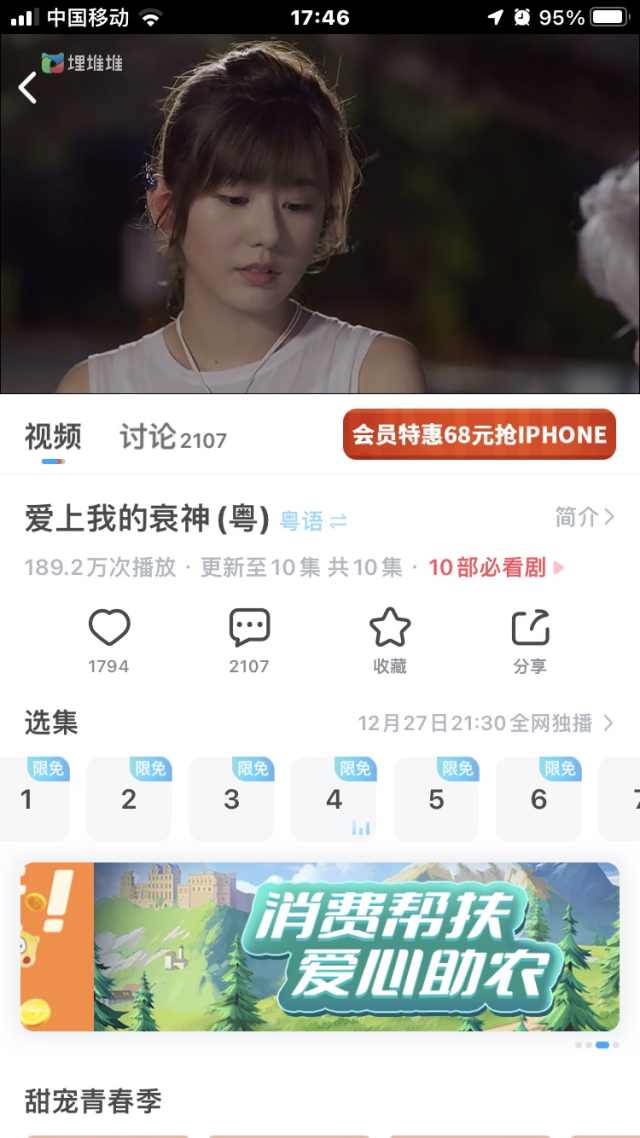The image size is (640, 1138).
Task: Open the 消费帮扶 爱心助农 banner
Action: click(320, 946)
